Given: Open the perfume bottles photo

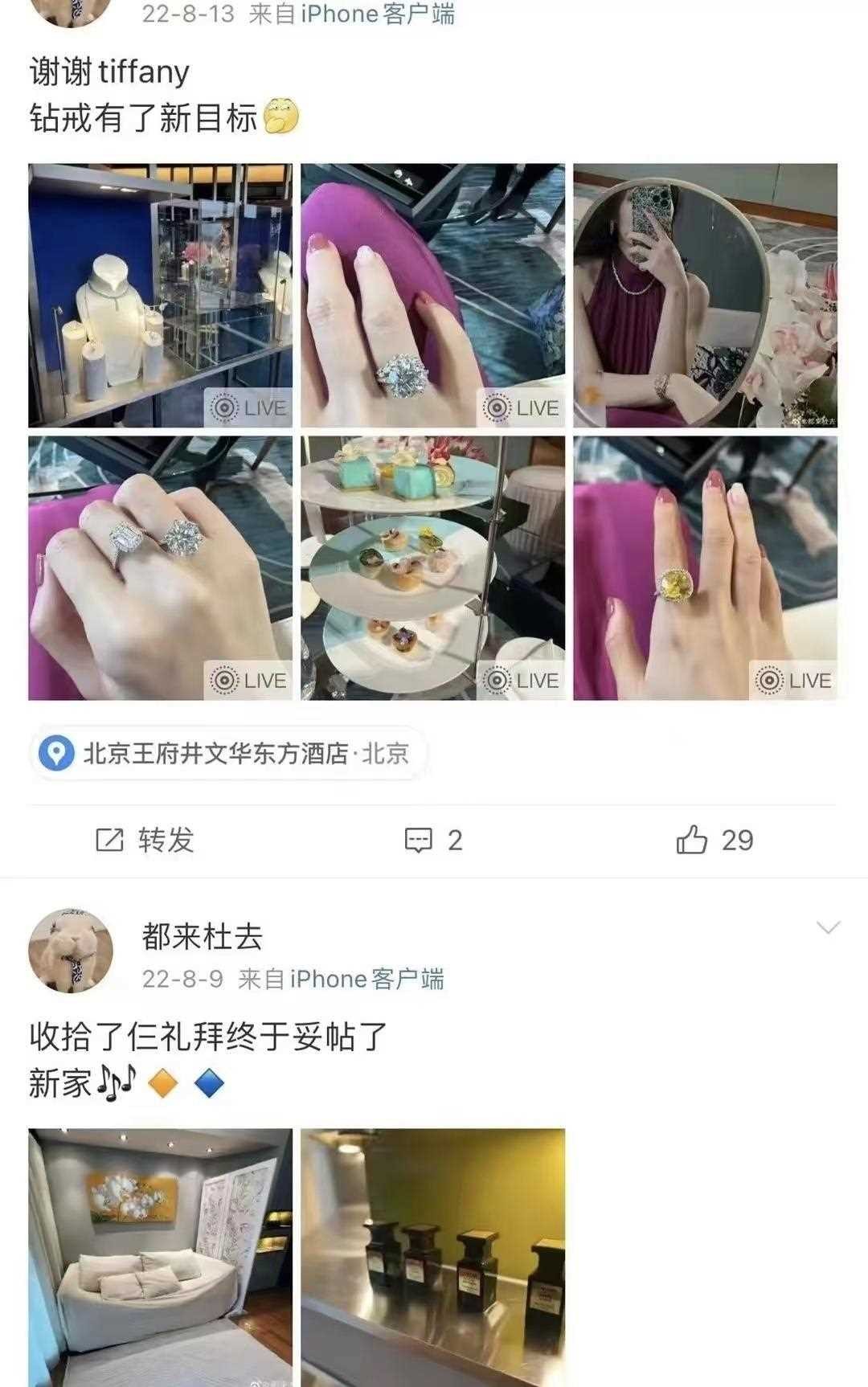Looking at the screenshot, I should point(432,1258).
